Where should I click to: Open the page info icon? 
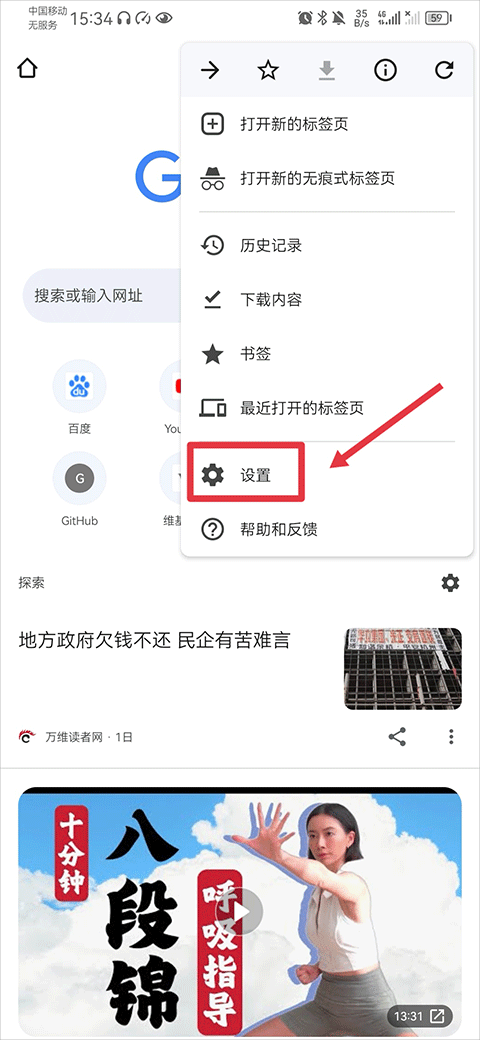tap(385, 70)
